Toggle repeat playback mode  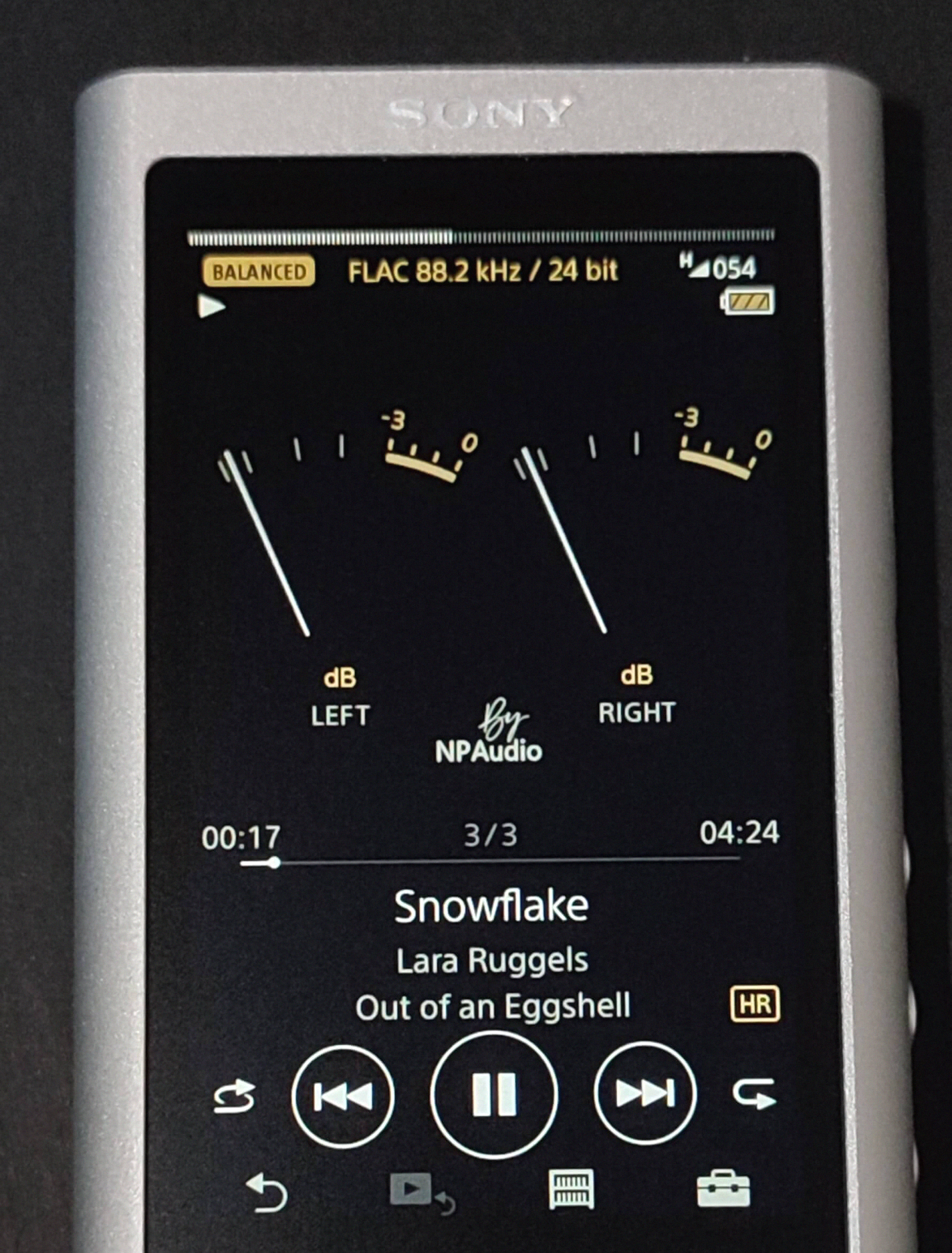(754, 1094)
